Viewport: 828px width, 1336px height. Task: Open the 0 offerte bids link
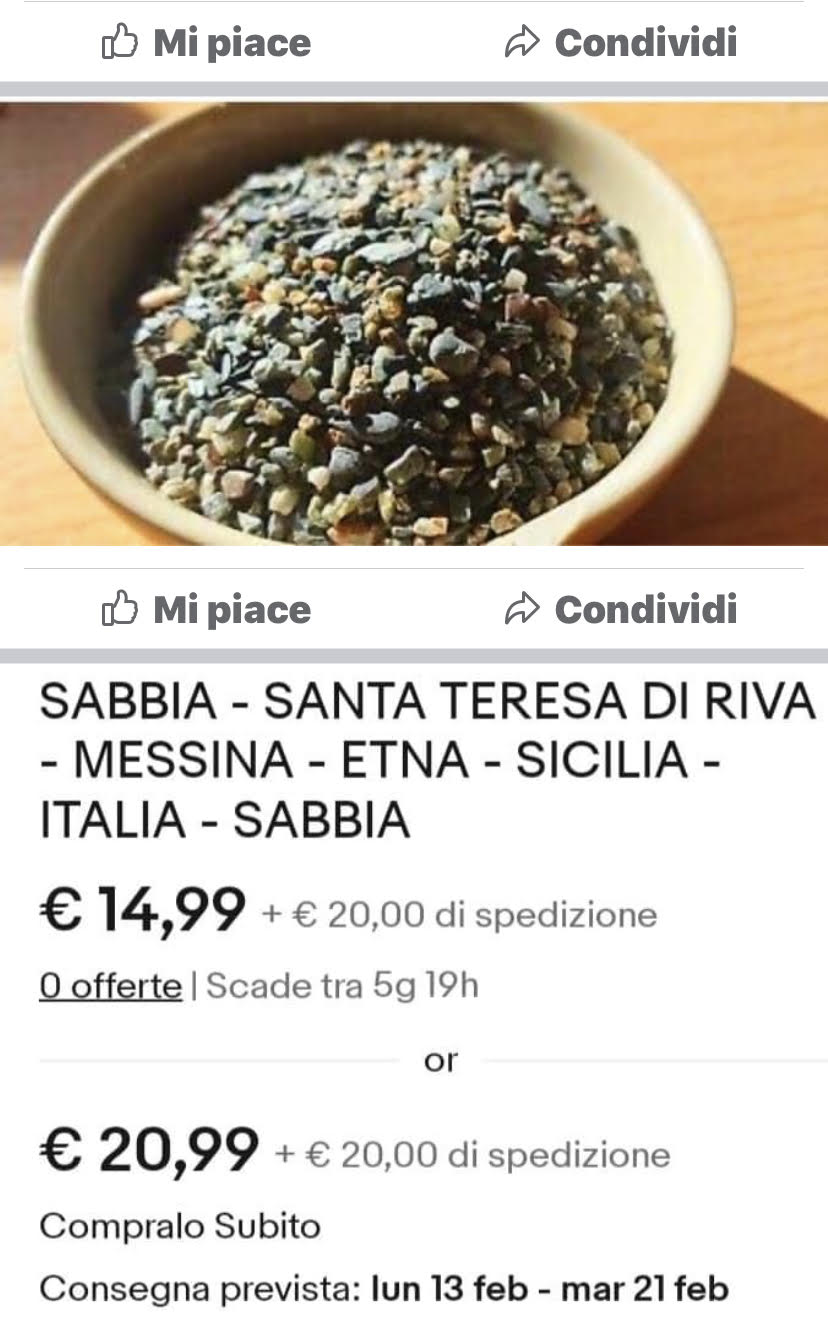click(110, 985)
